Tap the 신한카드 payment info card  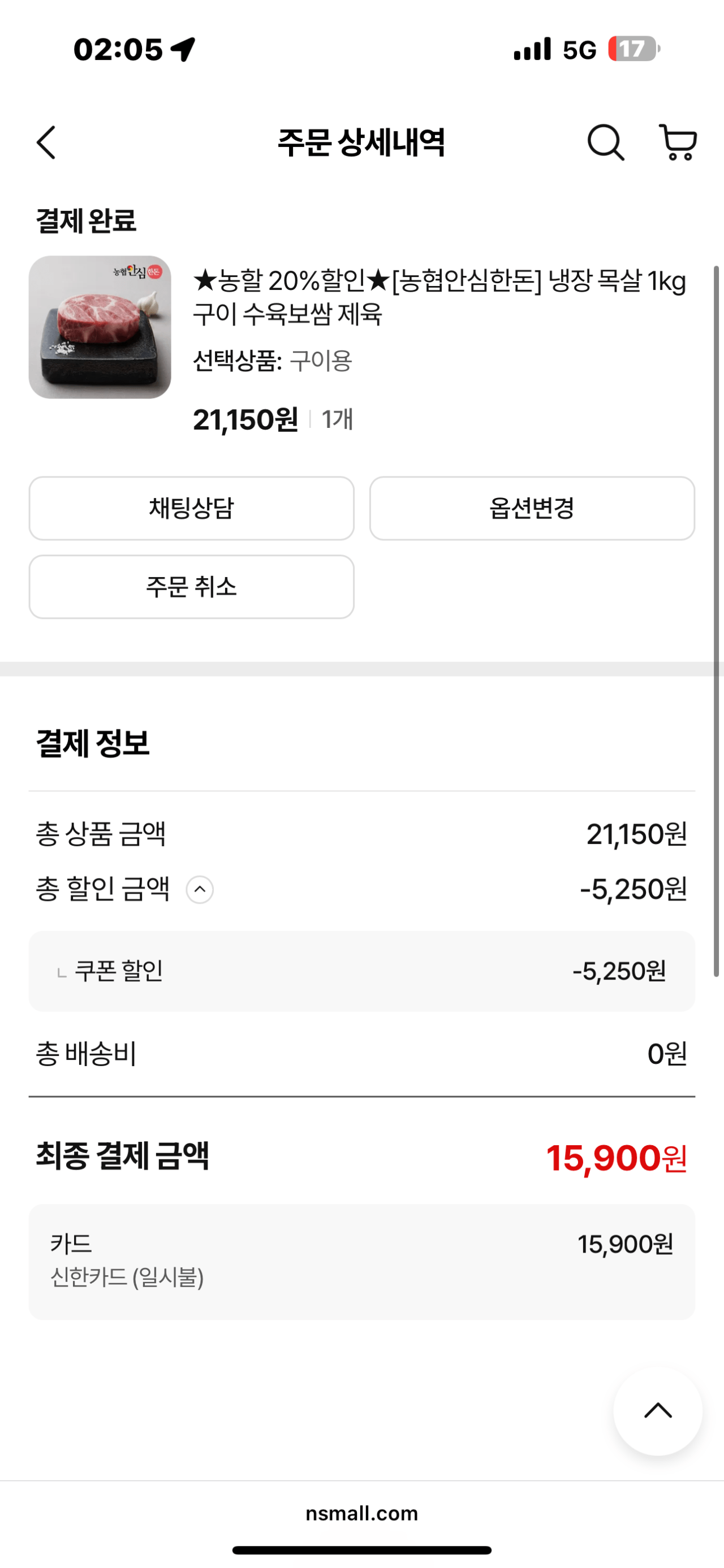coord(361,1262)
